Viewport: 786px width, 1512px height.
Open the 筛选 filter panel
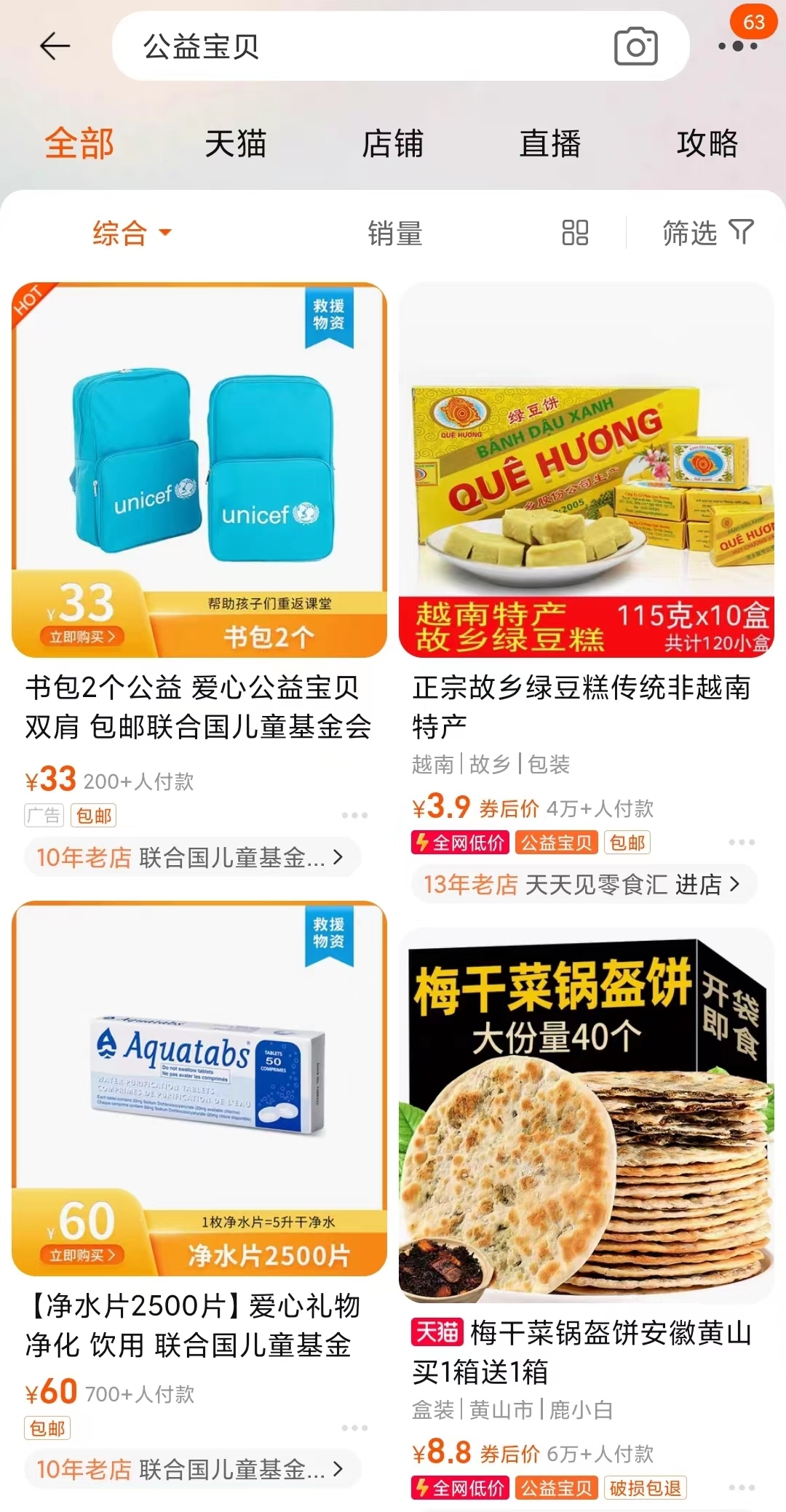[707, 233]
